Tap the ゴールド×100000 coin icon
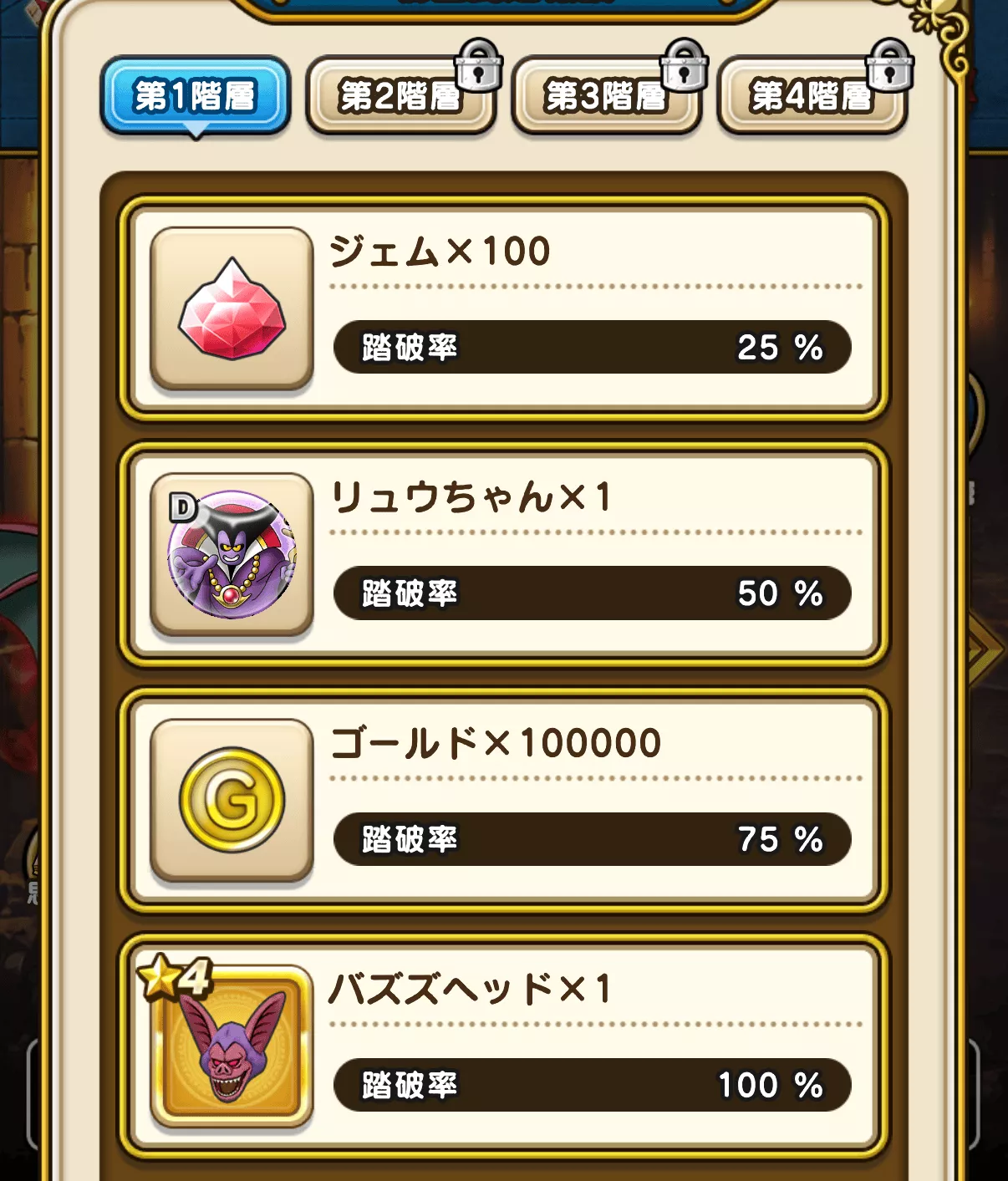 232,800
